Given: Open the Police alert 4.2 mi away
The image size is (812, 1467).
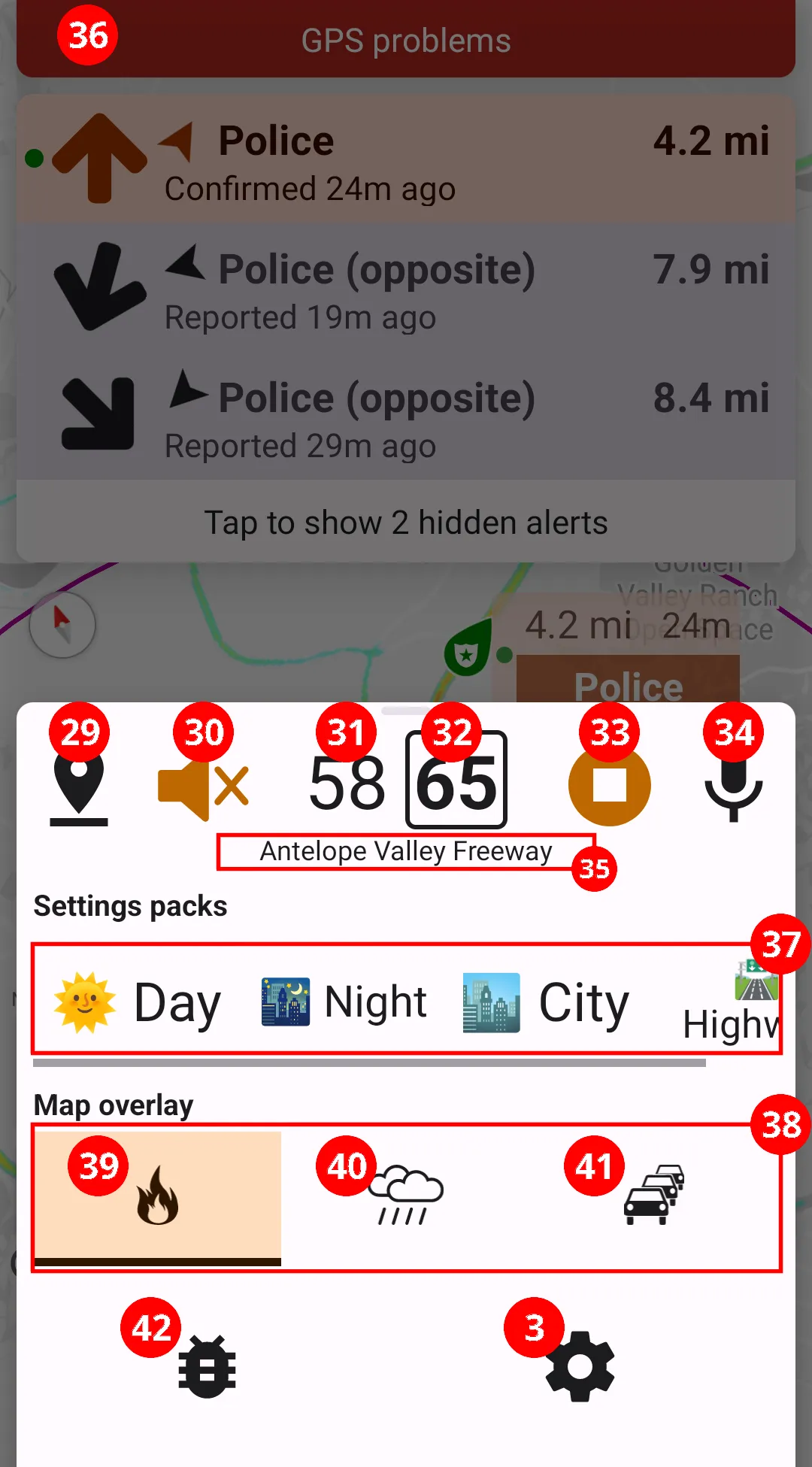Looking at the screenshot, I should pyautogui.click(x=406, y=159).
